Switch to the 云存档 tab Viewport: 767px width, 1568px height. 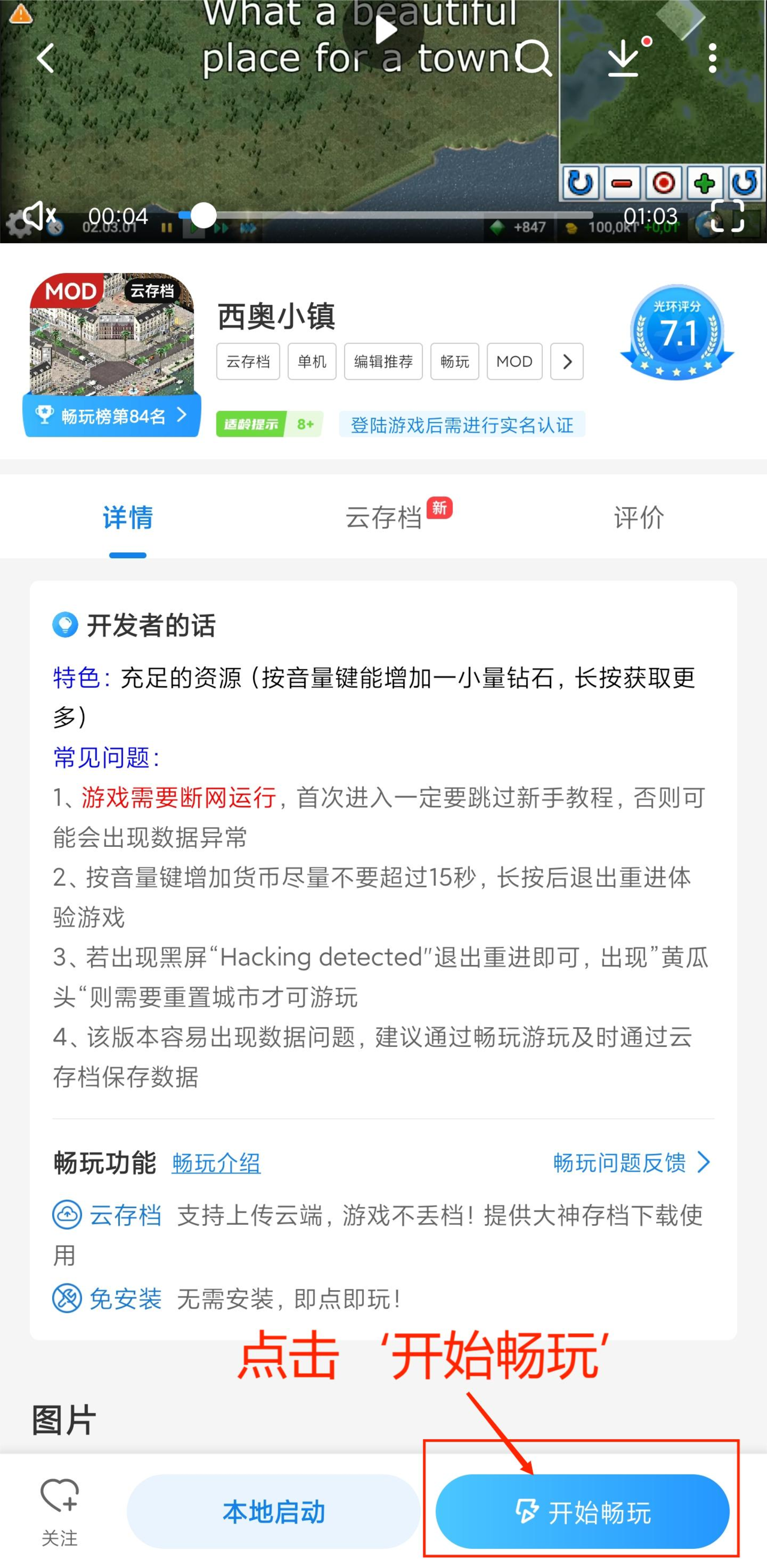(x=384, y=517)
